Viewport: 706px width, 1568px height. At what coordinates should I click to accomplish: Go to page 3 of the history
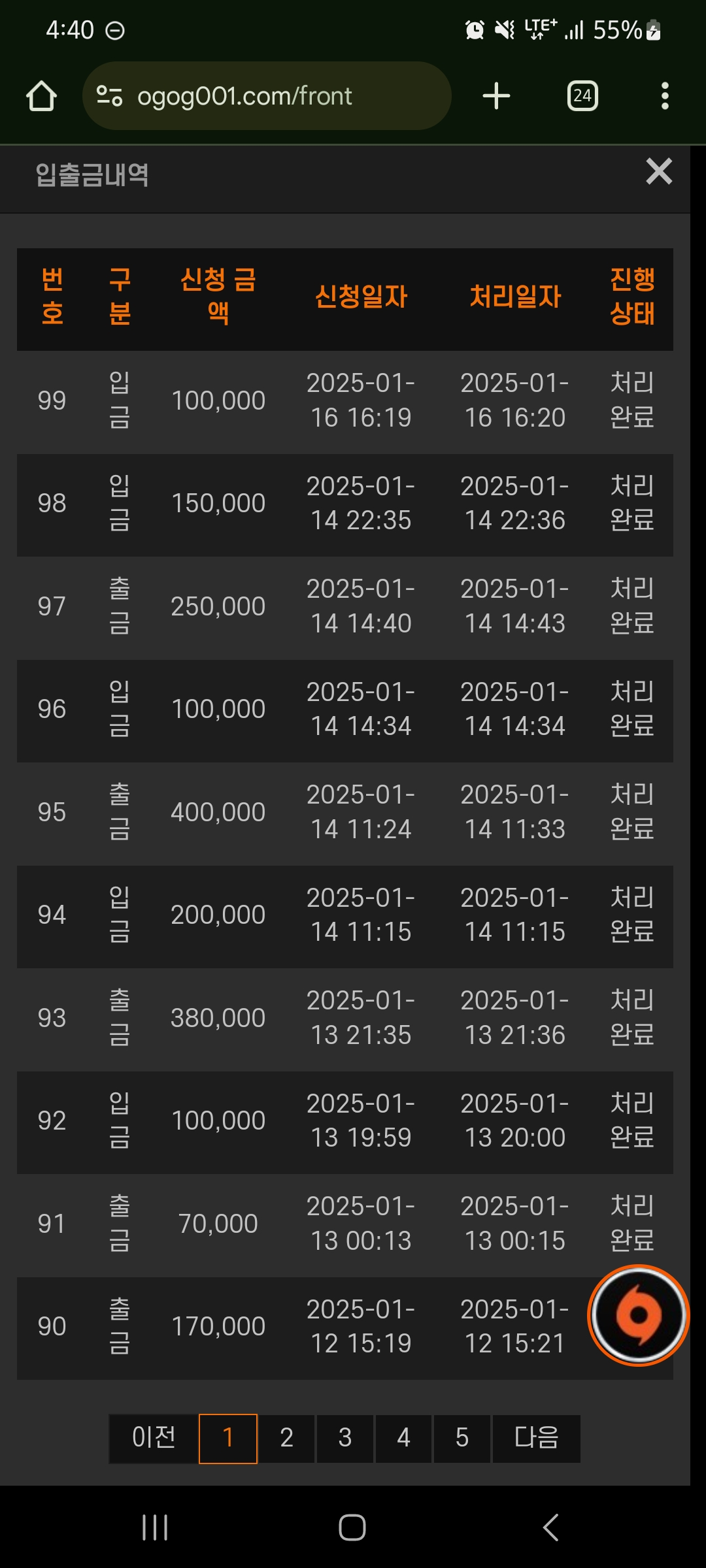click(345, 1438)
